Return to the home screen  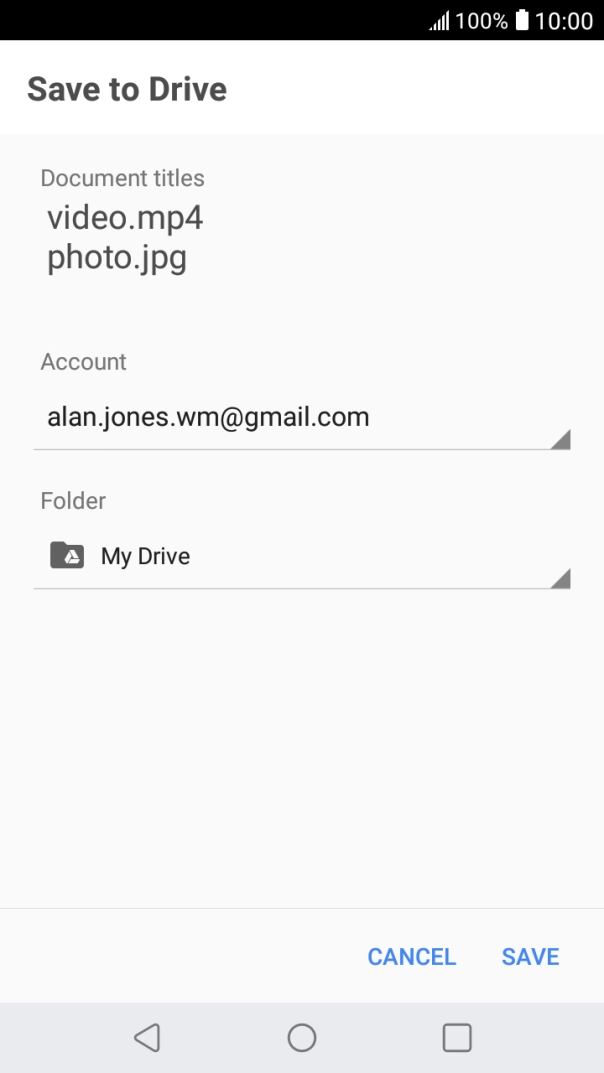point(302,1038)
